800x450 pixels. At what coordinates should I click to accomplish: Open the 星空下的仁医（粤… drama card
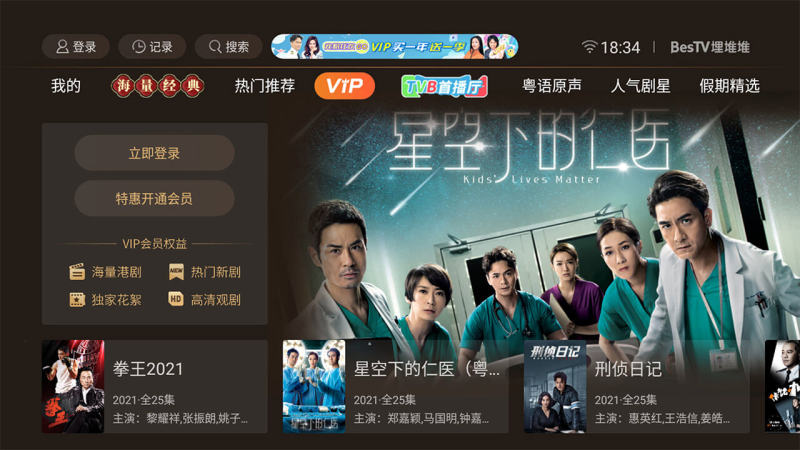(x=395, y=387)
